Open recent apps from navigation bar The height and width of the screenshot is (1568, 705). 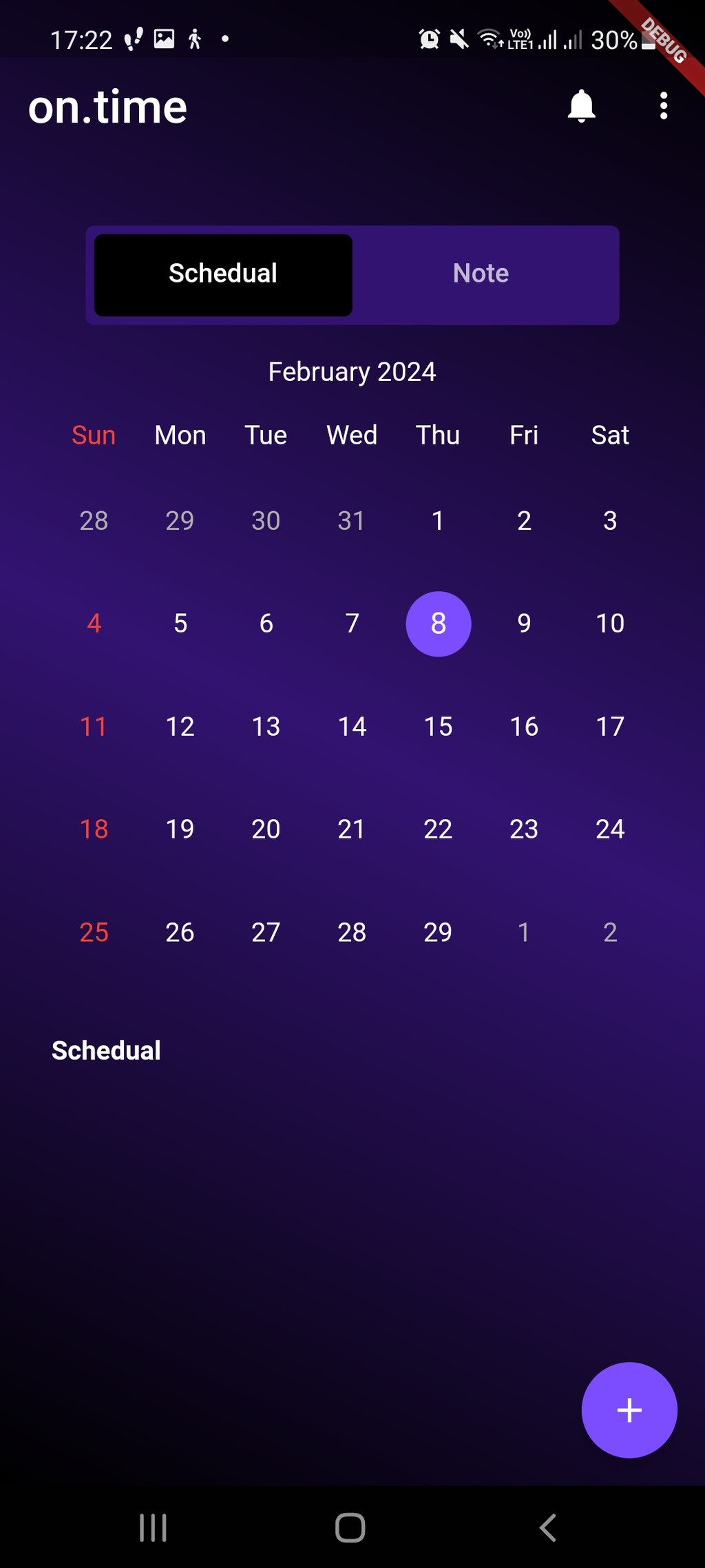153,1527
